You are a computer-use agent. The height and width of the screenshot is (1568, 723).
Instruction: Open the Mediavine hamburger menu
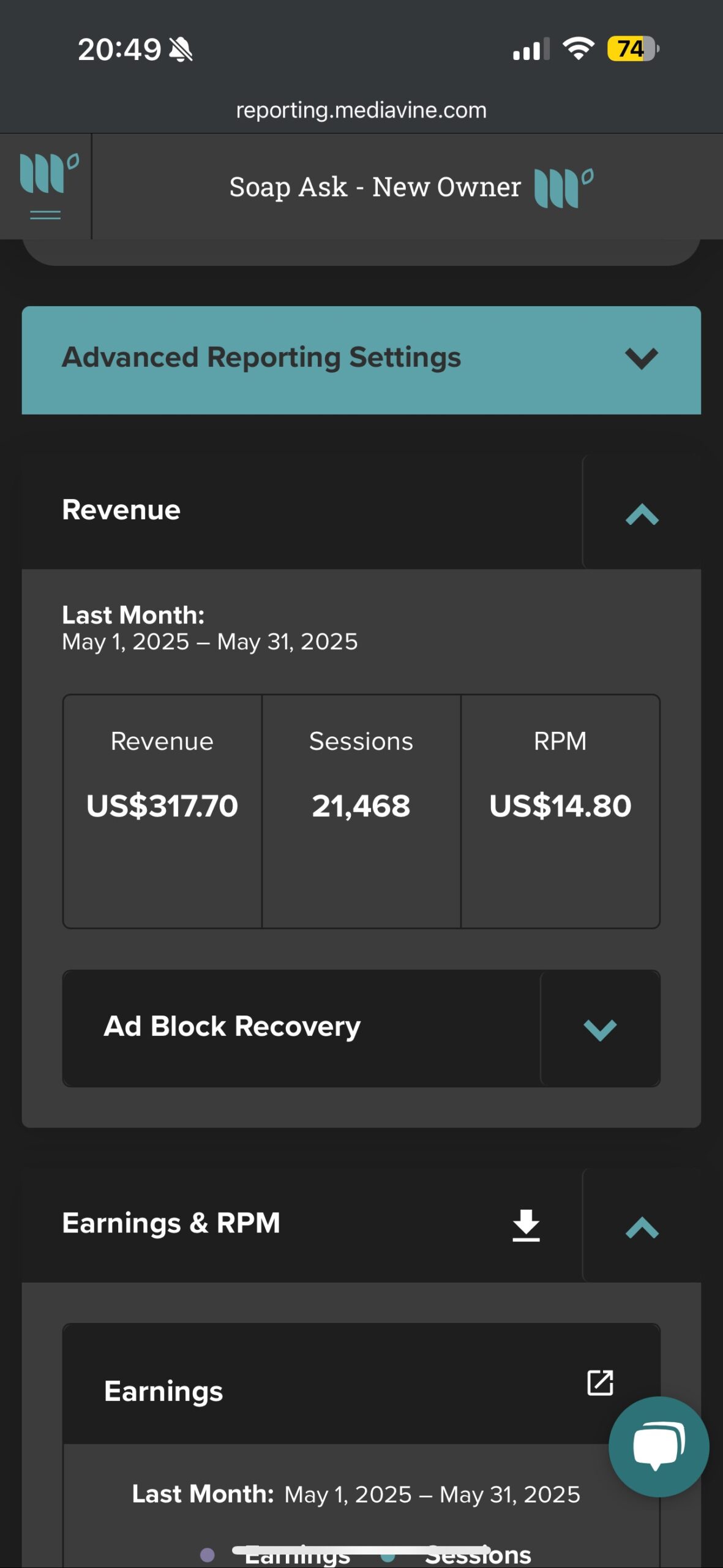45,187
